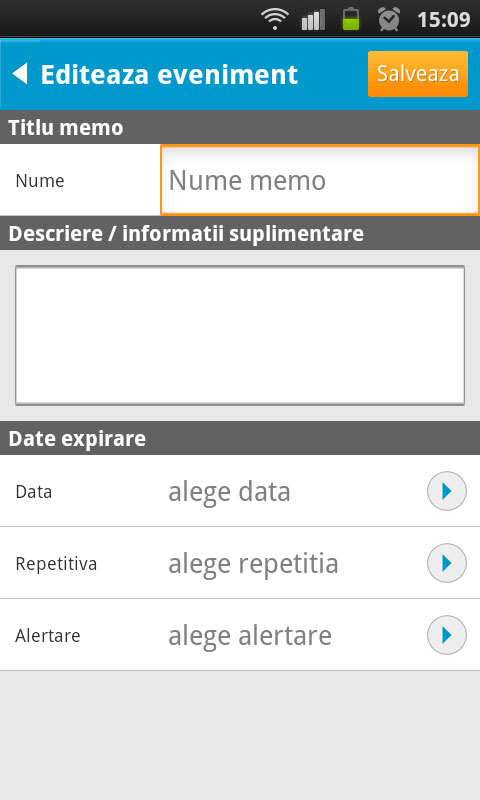Open the date picker arrow for Data
480x800 pixels.
[446, 491]
